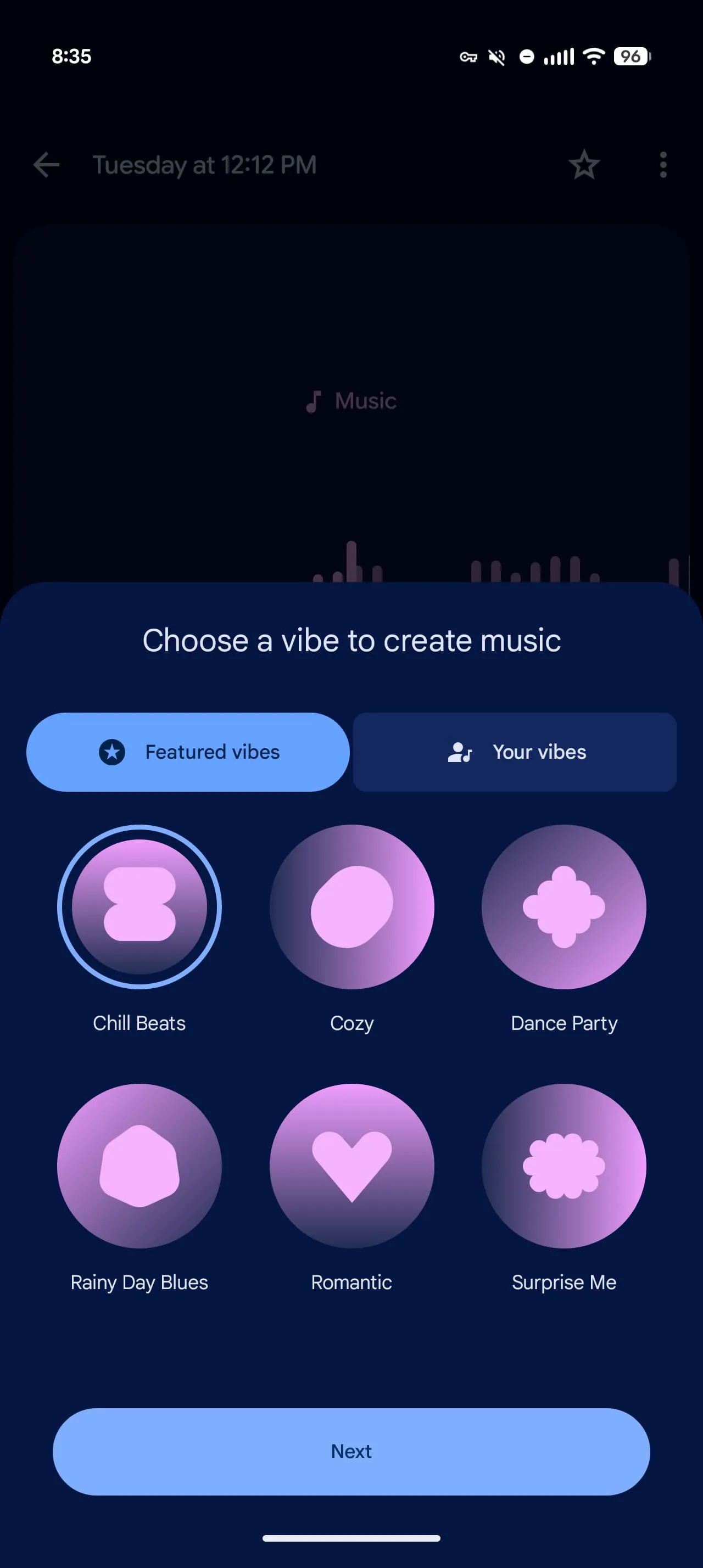Continue with the Next button
The height and width of the screenshot is (1568, 703).
[x=351, y=1451]
